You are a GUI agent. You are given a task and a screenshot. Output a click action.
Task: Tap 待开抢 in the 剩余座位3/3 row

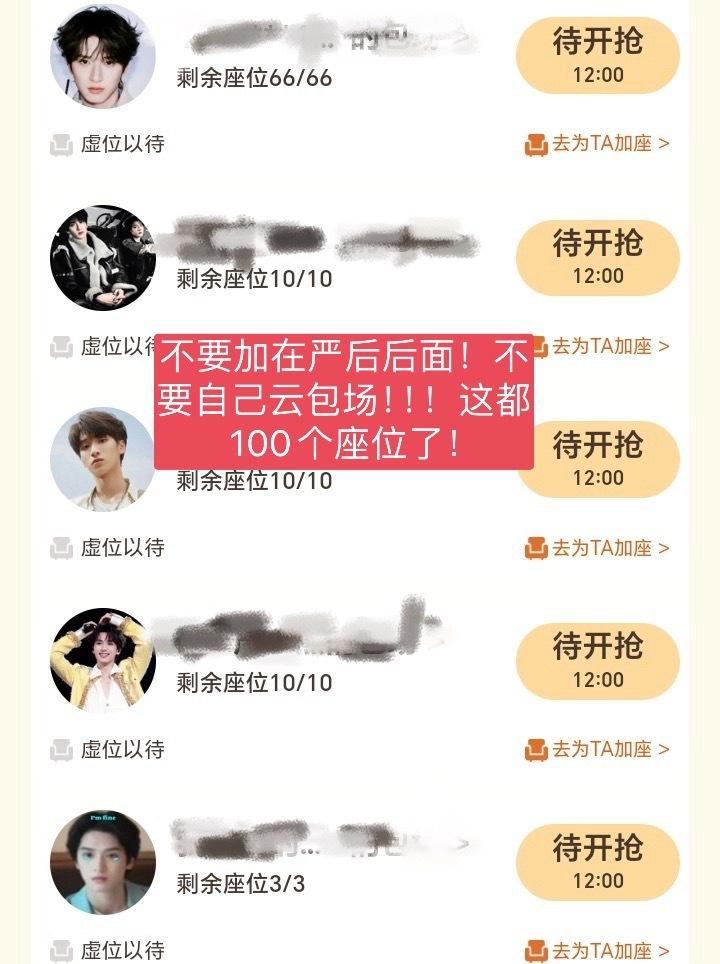click(x=597, y=862)
